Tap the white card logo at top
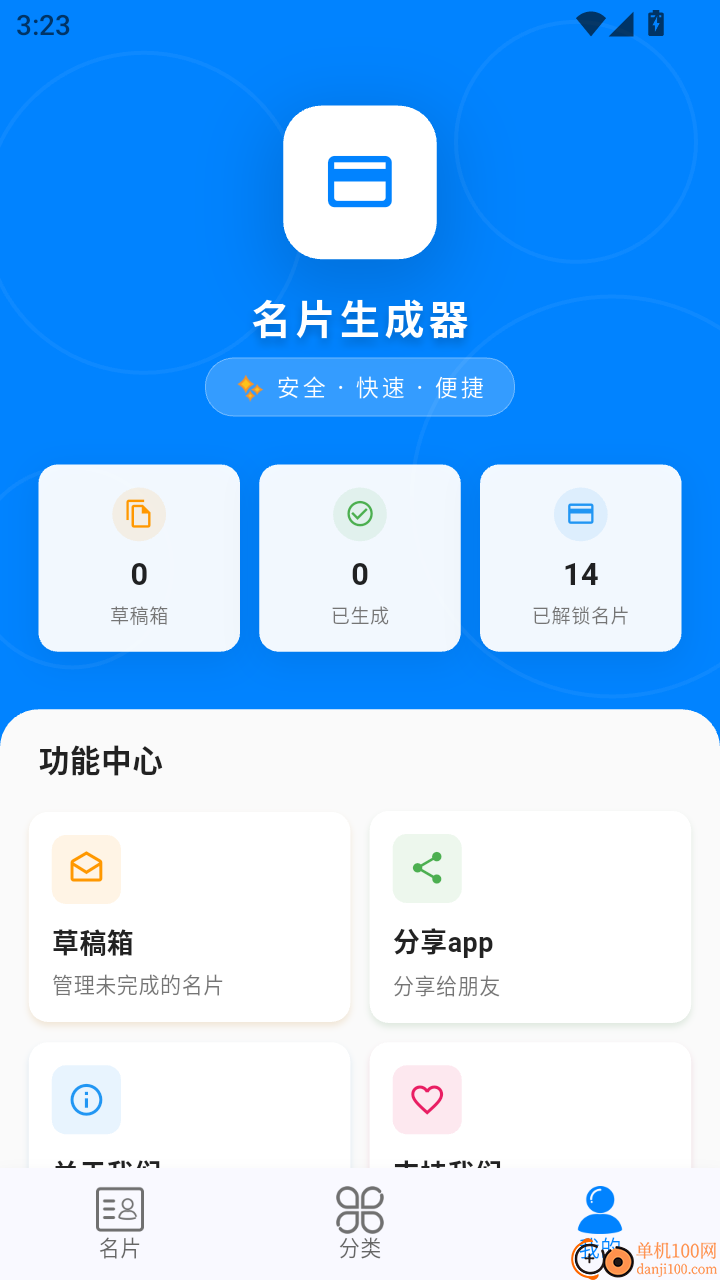This screenshot has height=1280, width=720. coord(359,181)
